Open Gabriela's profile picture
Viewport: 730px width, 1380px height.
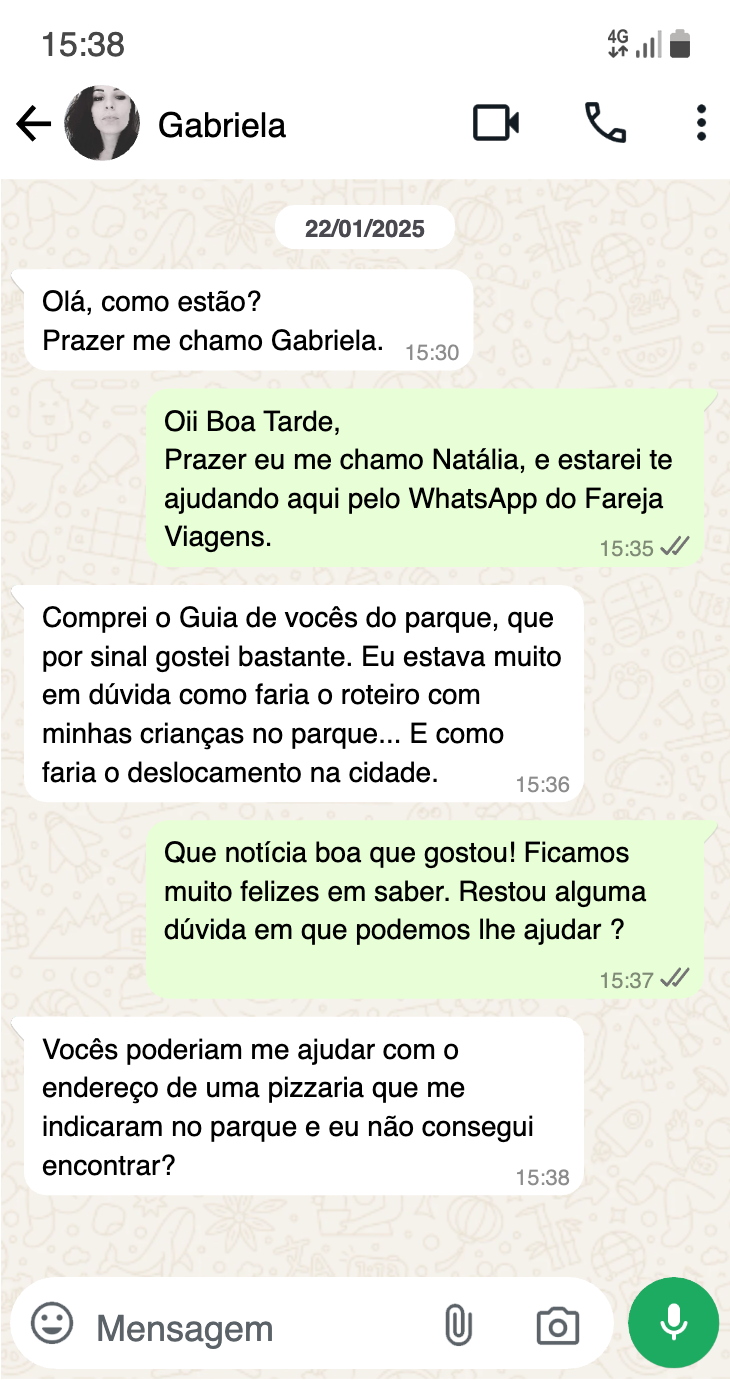pyautogui.click(x=102, y=123)
